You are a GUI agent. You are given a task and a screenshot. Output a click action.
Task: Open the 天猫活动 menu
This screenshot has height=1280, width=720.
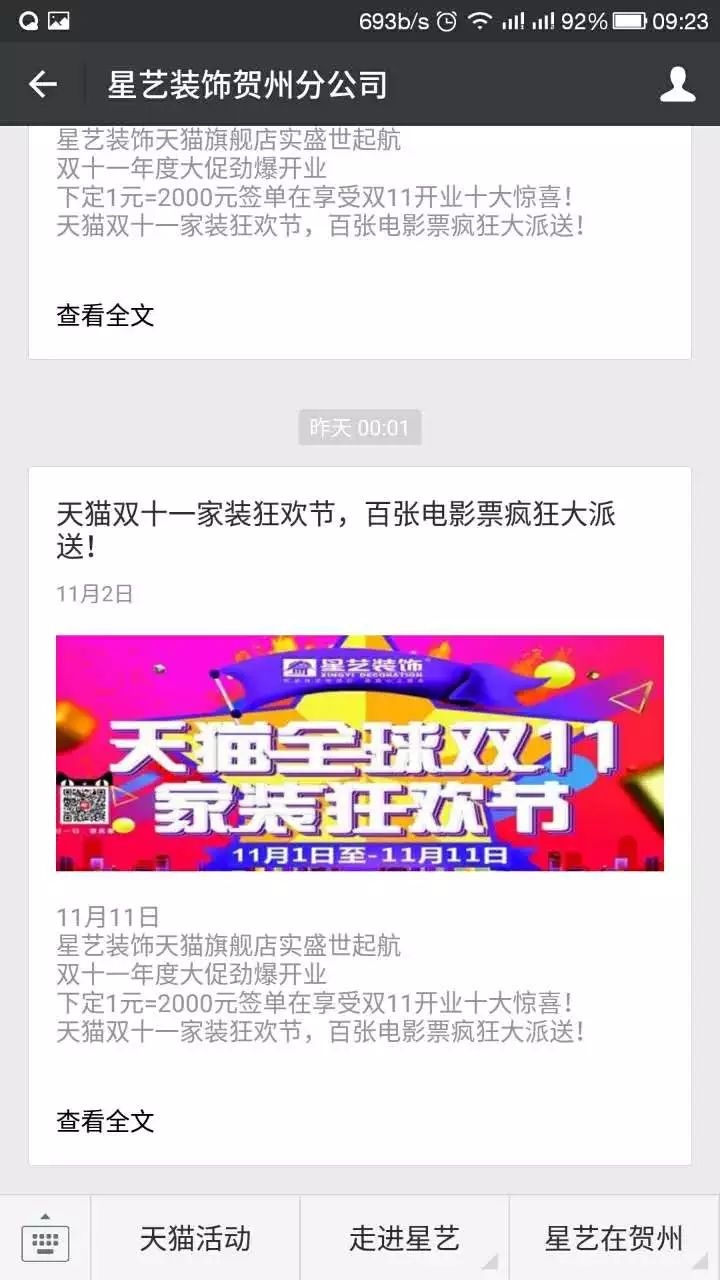195,1239
